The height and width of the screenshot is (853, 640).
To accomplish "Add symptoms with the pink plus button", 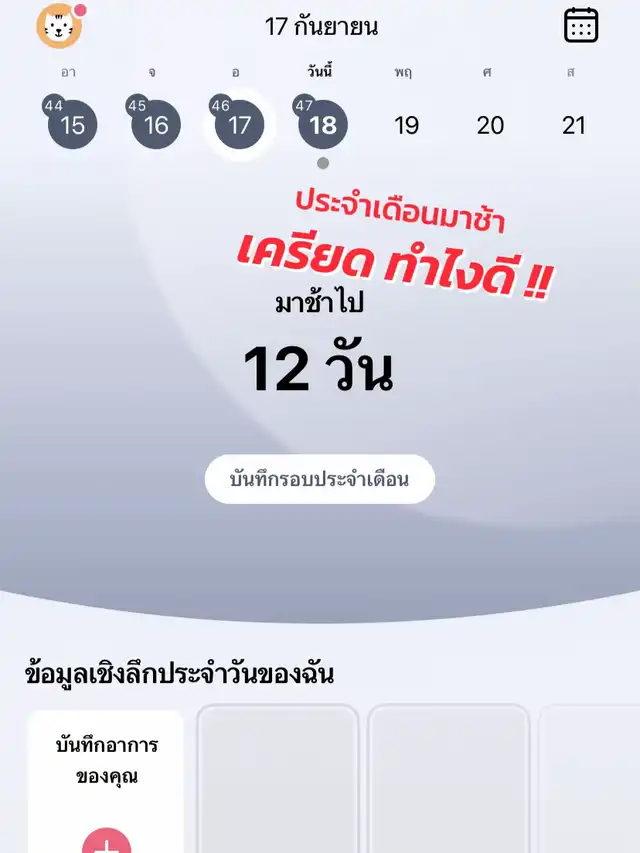I will point(107,840).
